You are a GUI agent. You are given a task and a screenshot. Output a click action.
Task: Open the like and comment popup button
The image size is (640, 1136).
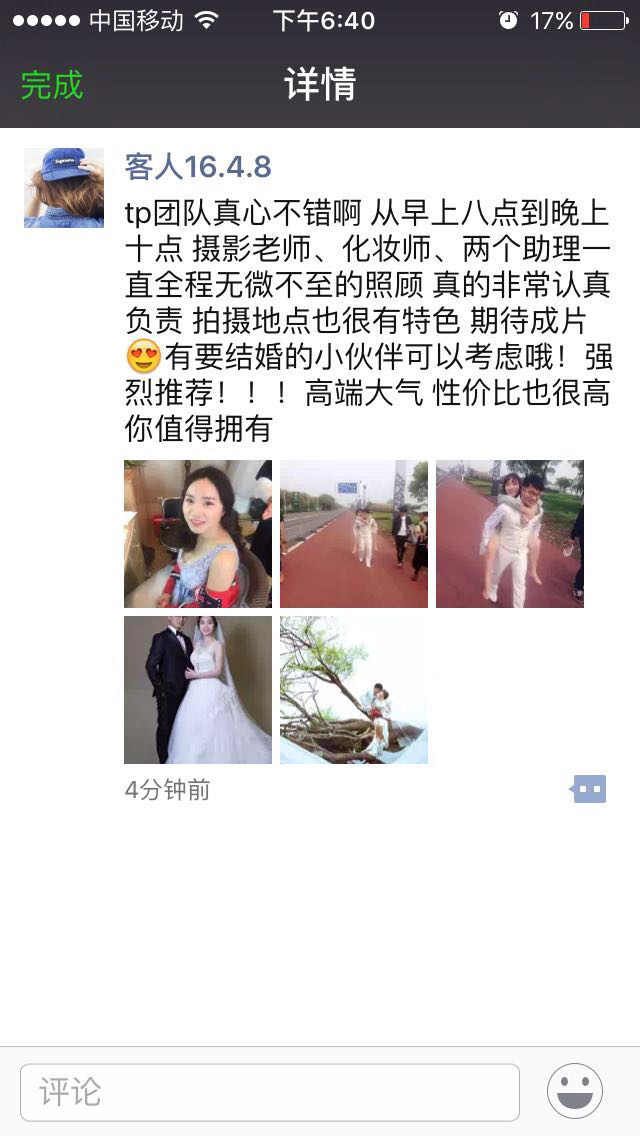[589, 789]
